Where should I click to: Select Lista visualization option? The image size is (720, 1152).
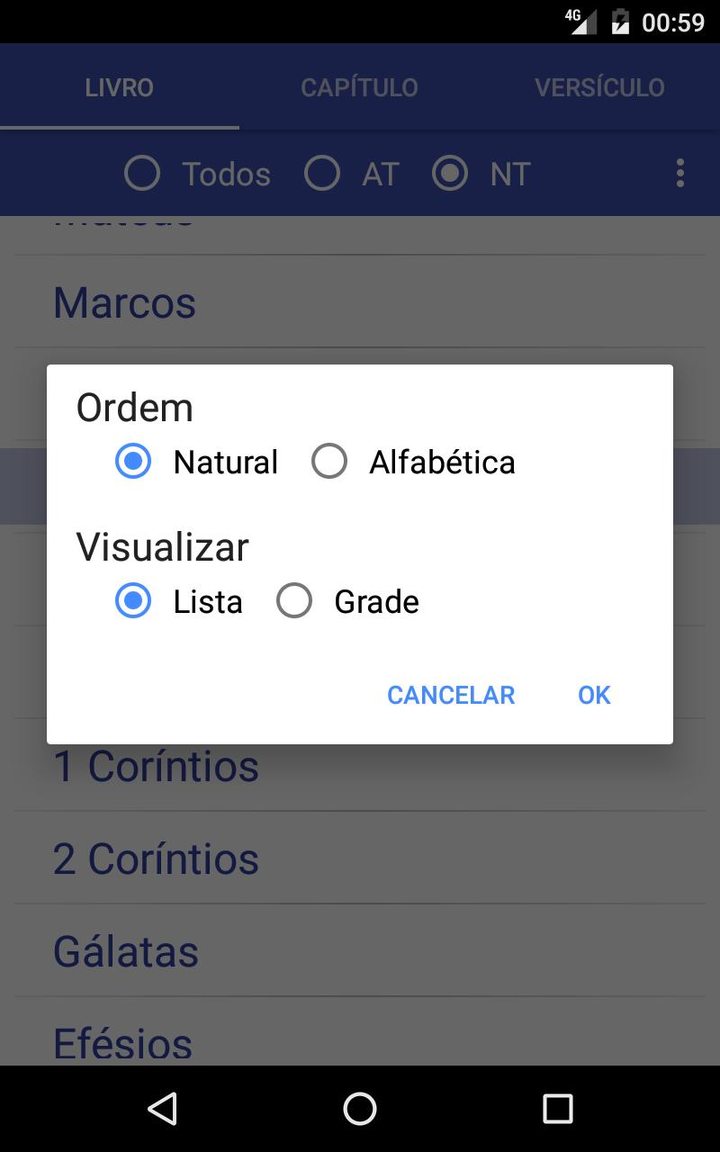[x=133, y=600]
